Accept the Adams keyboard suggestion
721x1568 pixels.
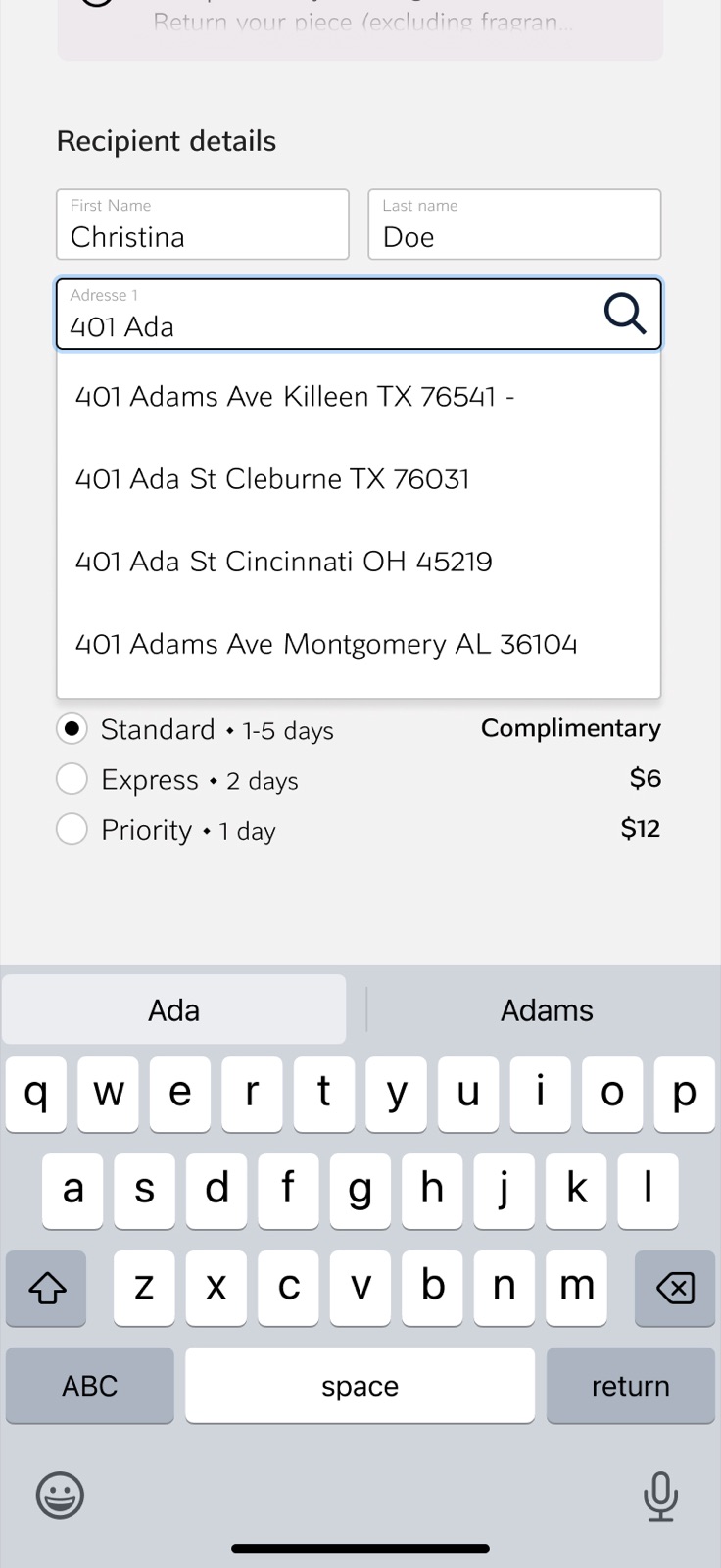coord(547,1009)
